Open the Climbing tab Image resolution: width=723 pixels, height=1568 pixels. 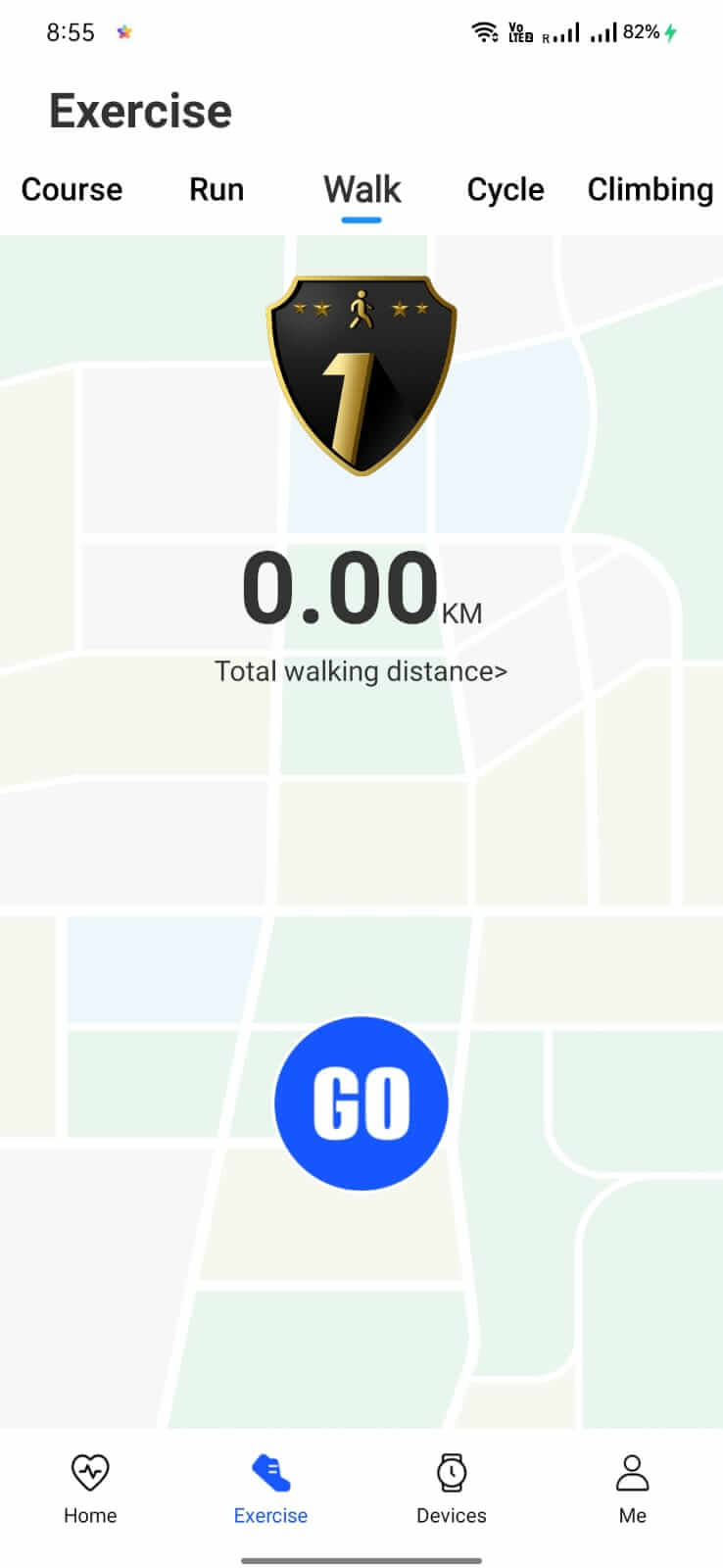point(650,189)
